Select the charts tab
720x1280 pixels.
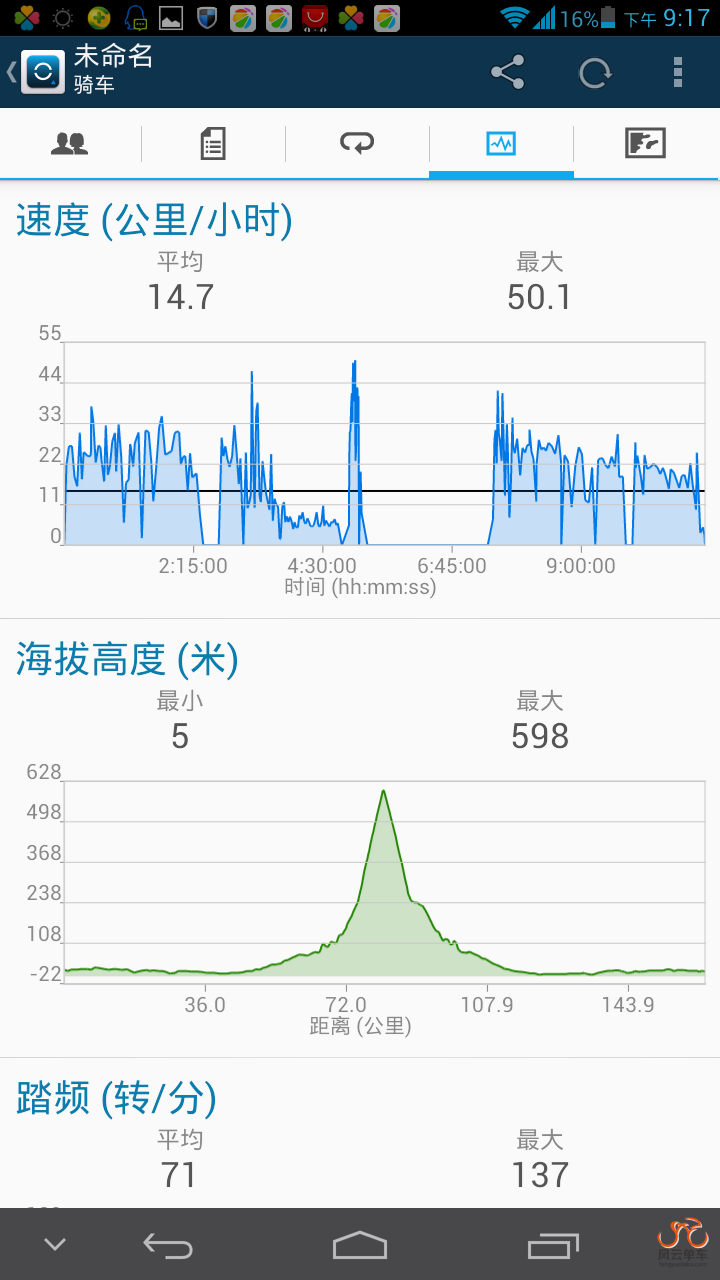point(501,144)
